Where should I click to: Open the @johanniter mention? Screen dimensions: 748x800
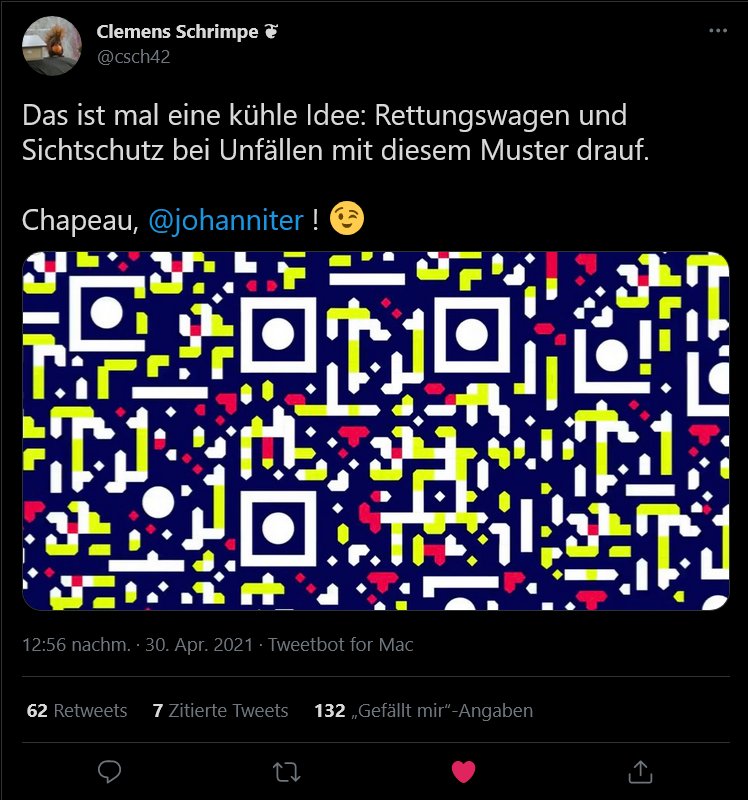[225, 220]
